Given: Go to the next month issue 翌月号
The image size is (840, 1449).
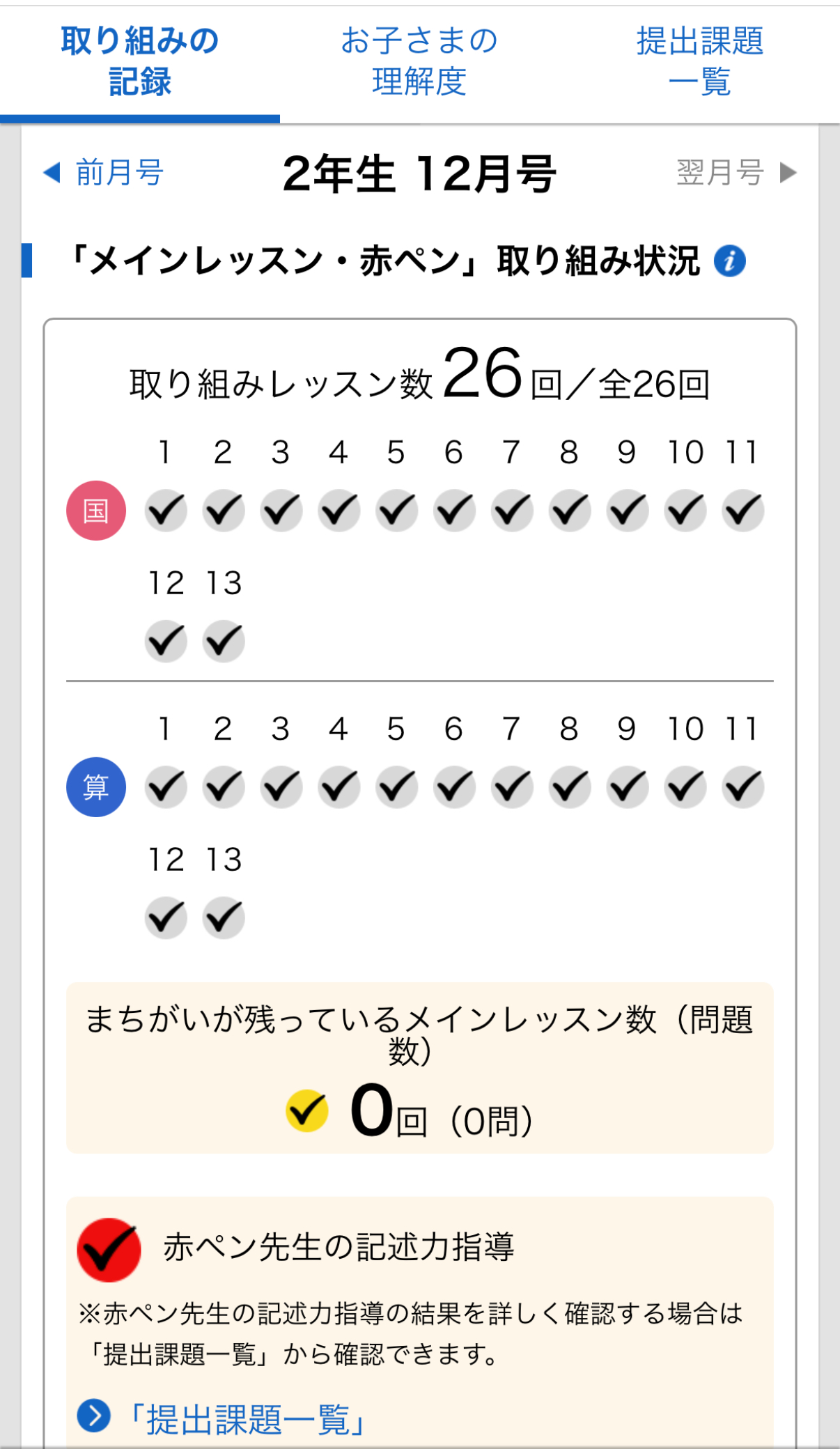Looking at the screenshot, I should [x=736, y=172].
